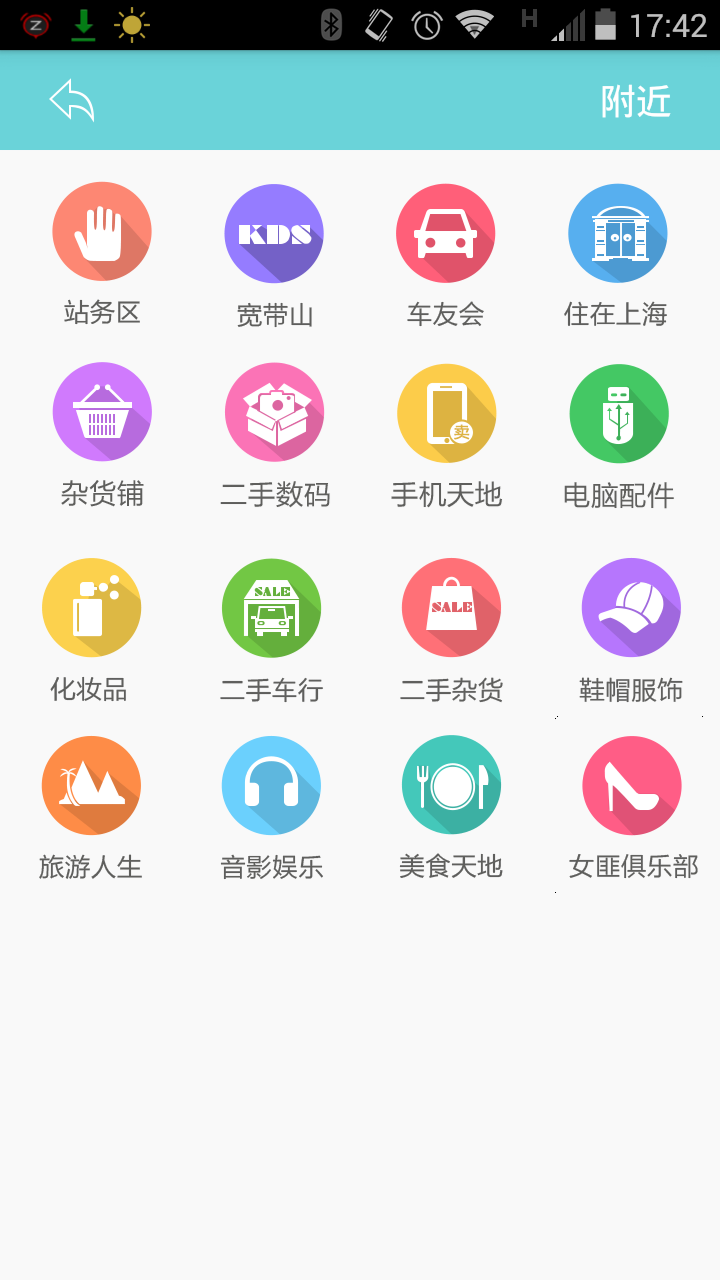Select the 二手数码 category

pyautogui.click(x=274, y=413)
